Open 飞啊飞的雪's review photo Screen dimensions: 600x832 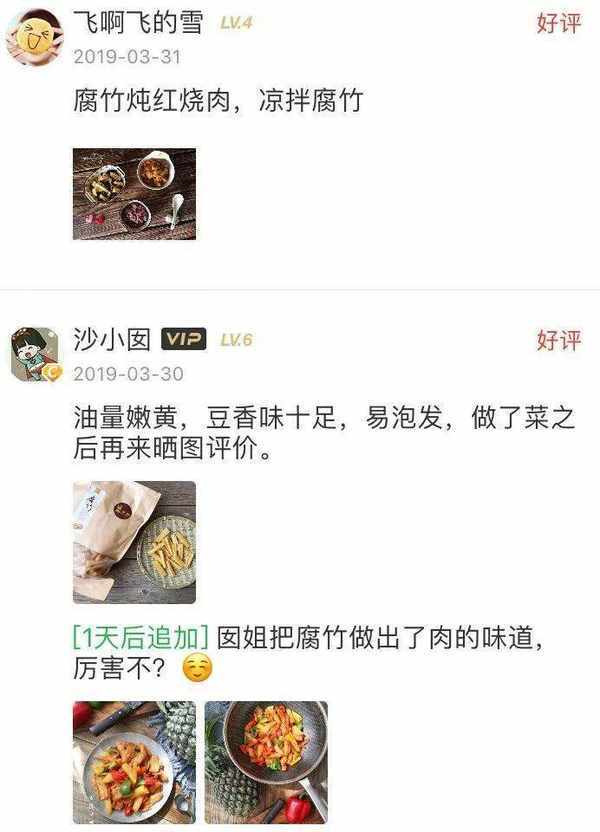(134, 193)
